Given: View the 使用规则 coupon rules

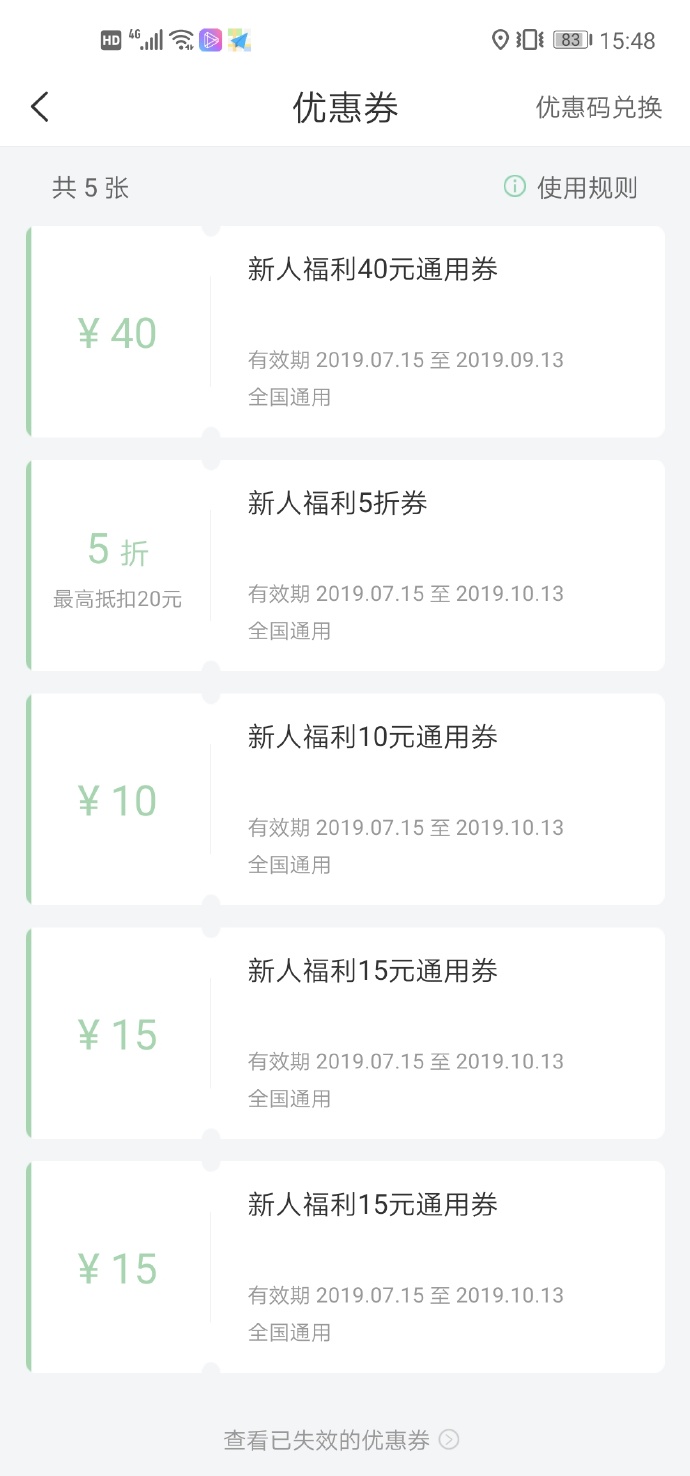Looking at the screenshot, I should pyautogui.click(x=572, y=187).
